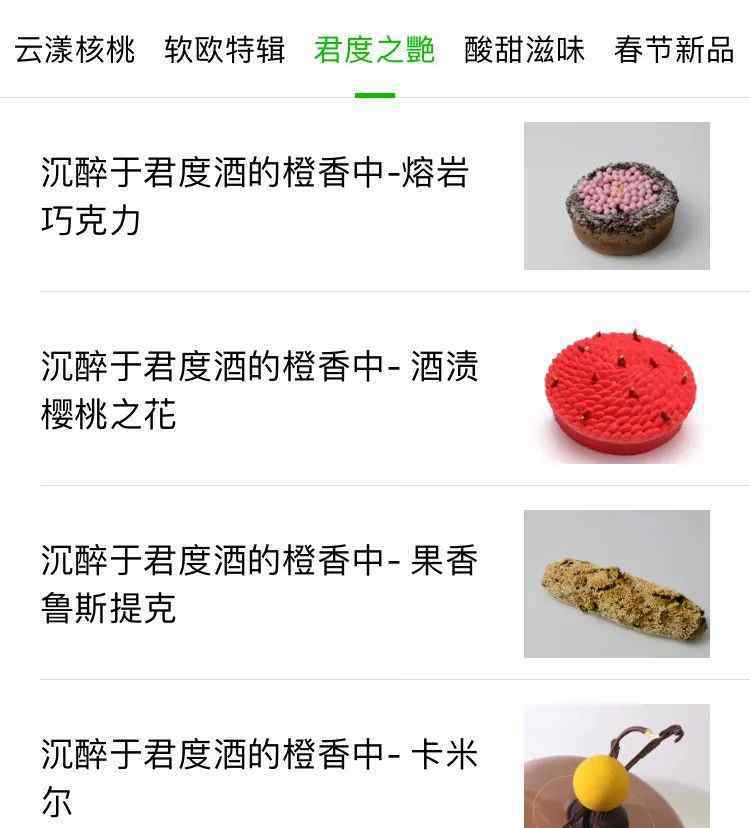Open the 酸甜滋味 tab
The width and height of the screenshot is (750, 828).
coord(525,49)
